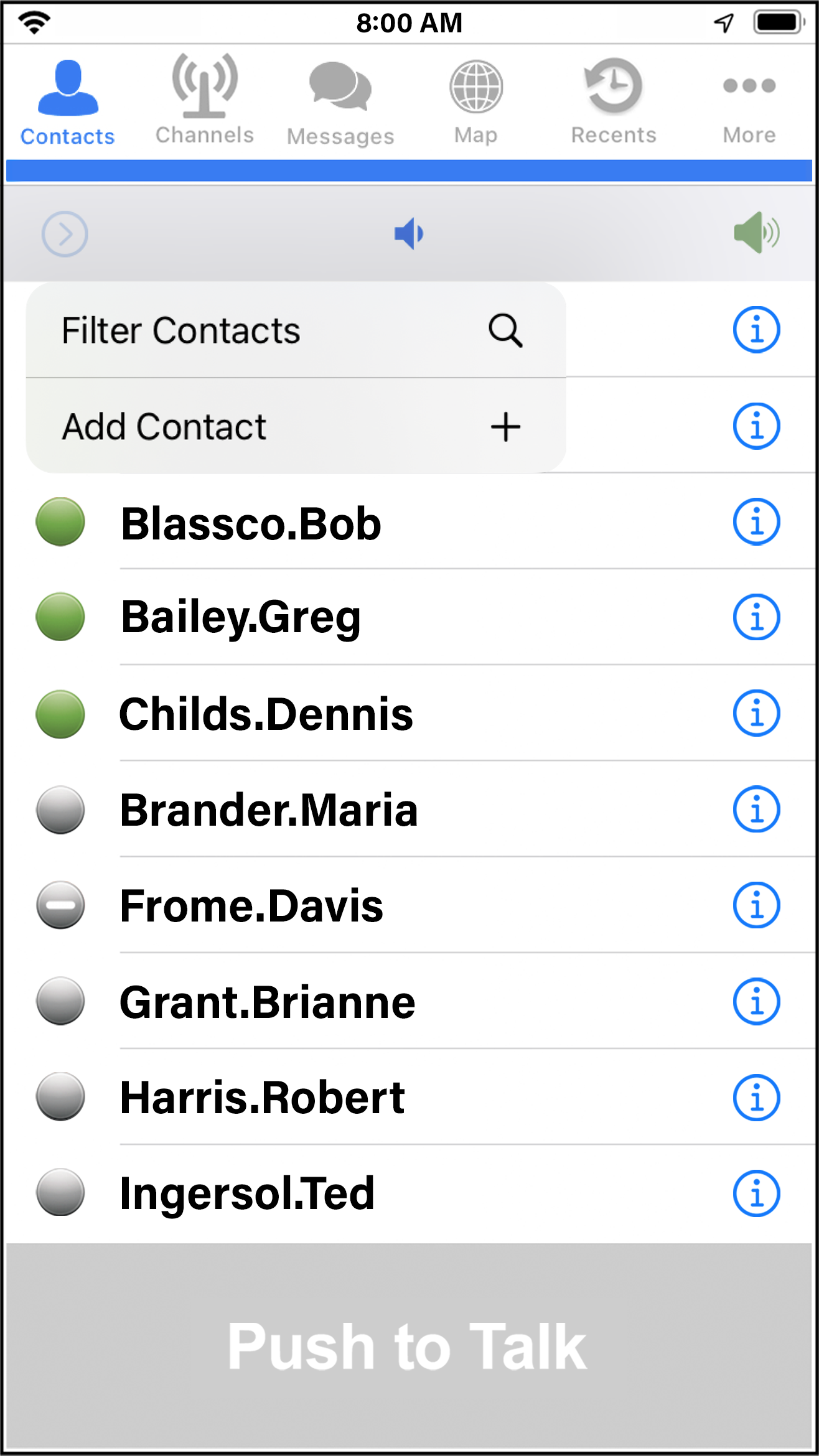Switch to the Channels tab

pyautogui.click(x=204, y=100)
